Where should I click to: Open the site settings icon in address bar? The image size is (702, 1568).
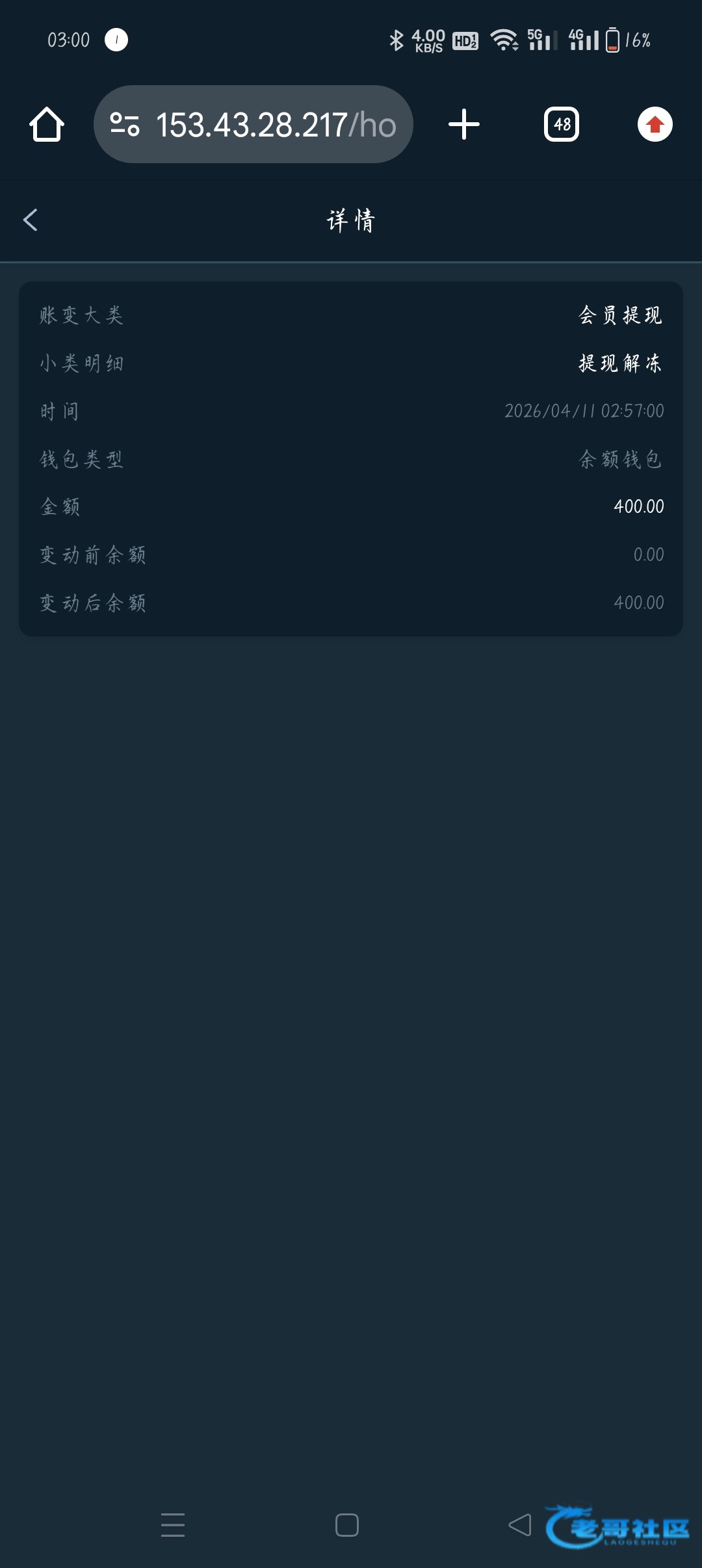pyautogui.click(x=125, y=124)
